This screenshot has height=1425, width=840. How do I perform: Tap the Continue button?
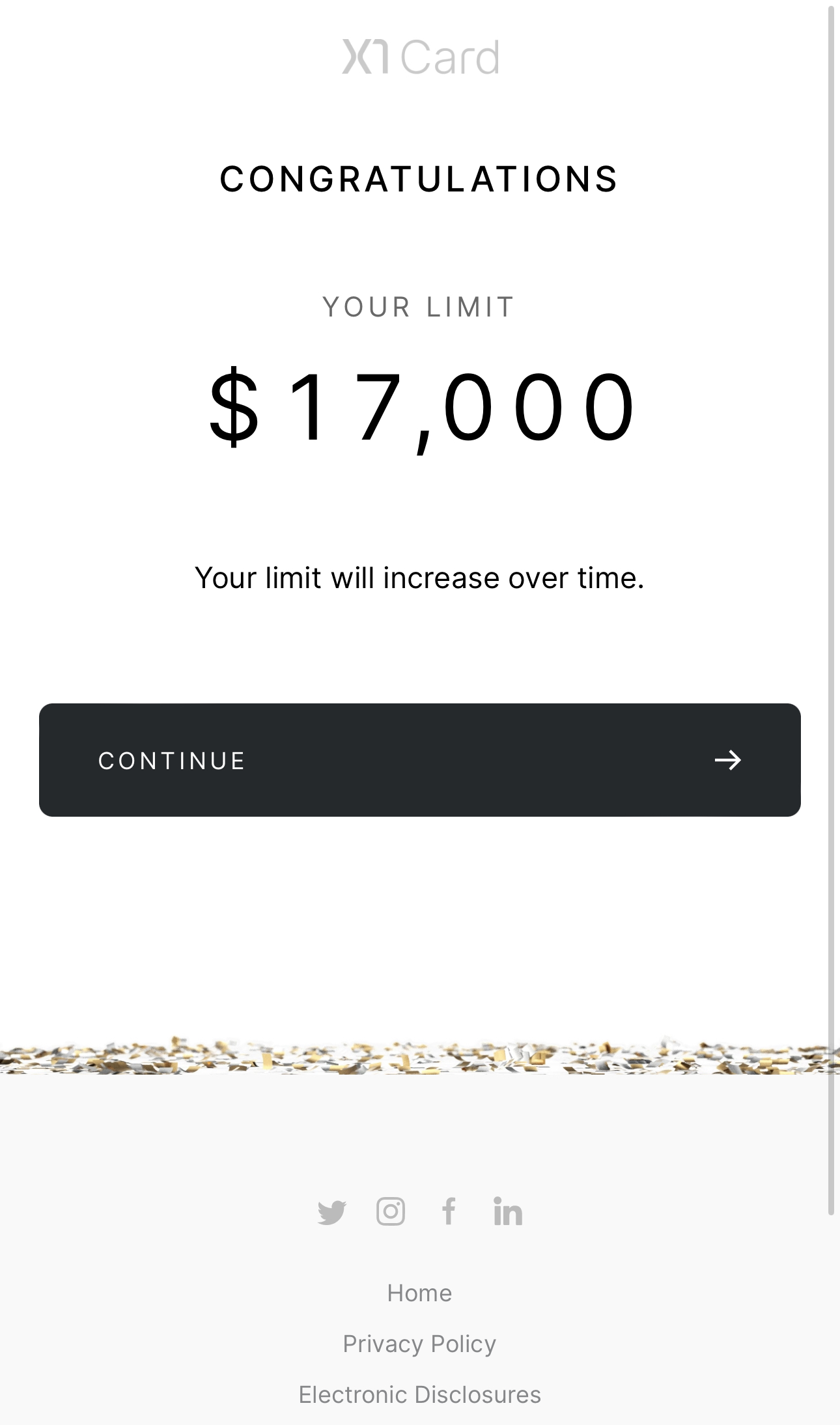pos(419,759)
